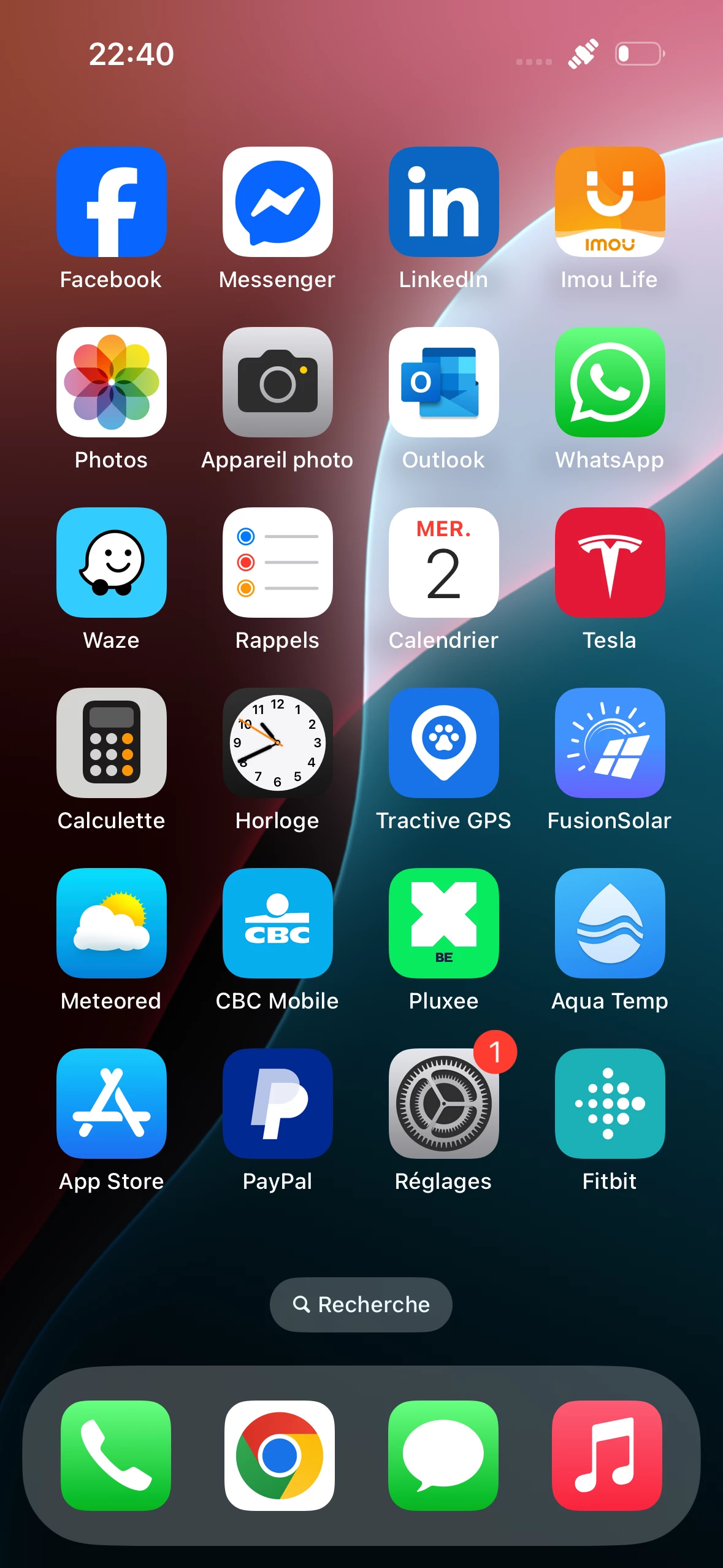This screenshot has width=723, height=1568.
Task: Launch WhatsApp
Action: click(x=610, y=382)
